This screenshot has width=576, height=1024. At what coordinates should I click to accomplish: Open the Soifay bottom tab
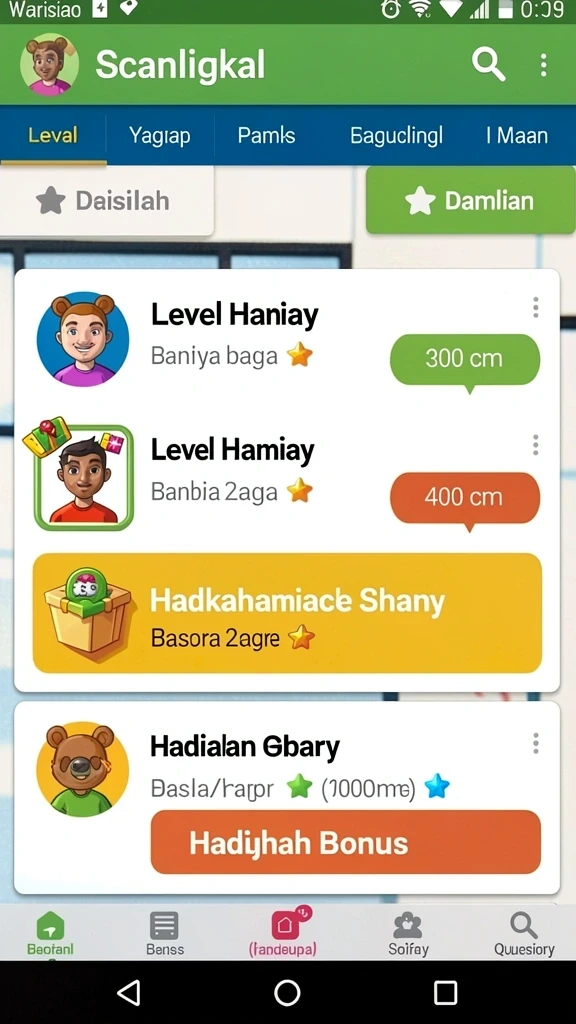click(x=408, y=933)
